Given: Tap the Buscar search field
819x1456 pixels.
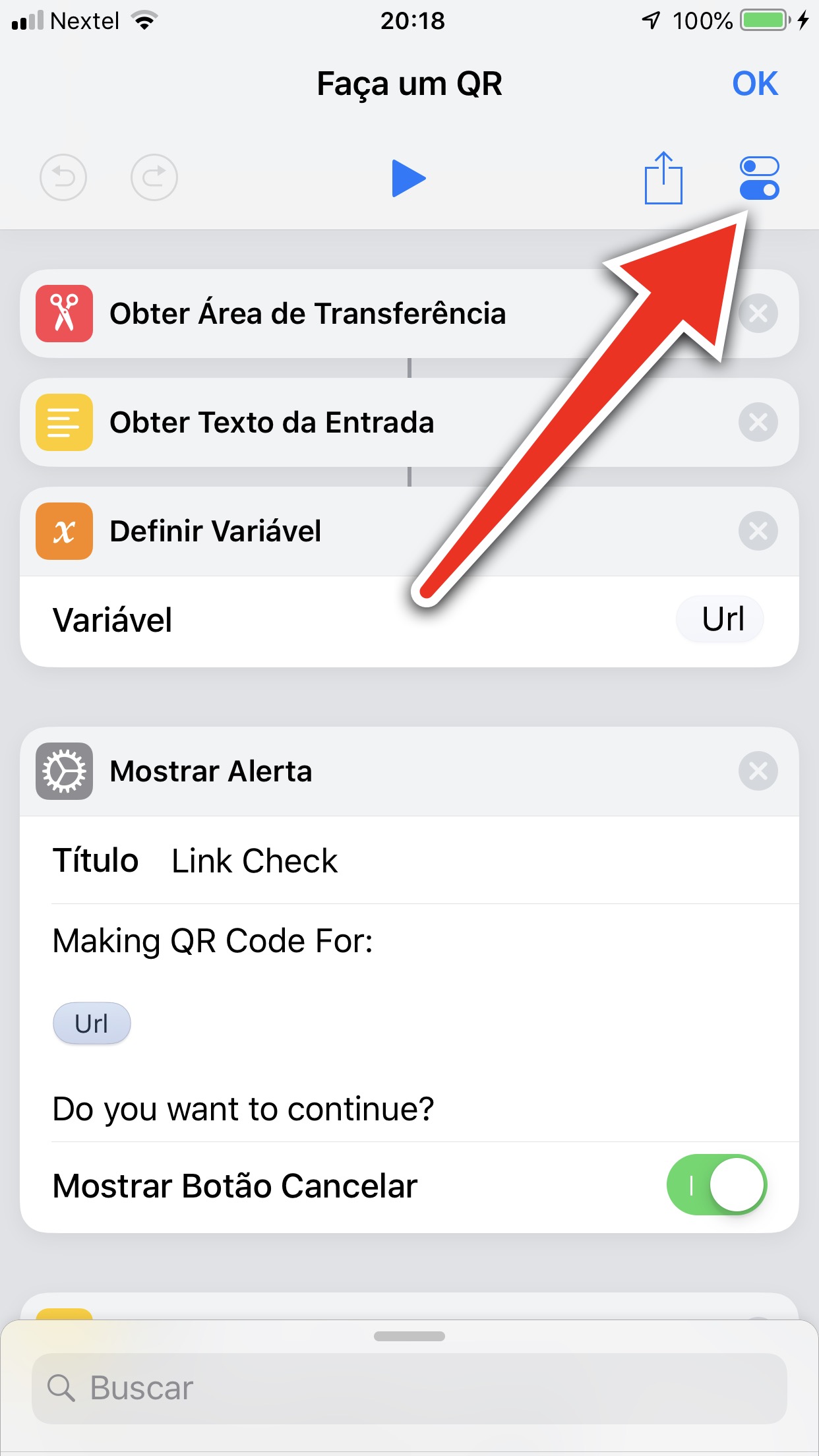Looking at the screenshot, I should pos(409,1388).
